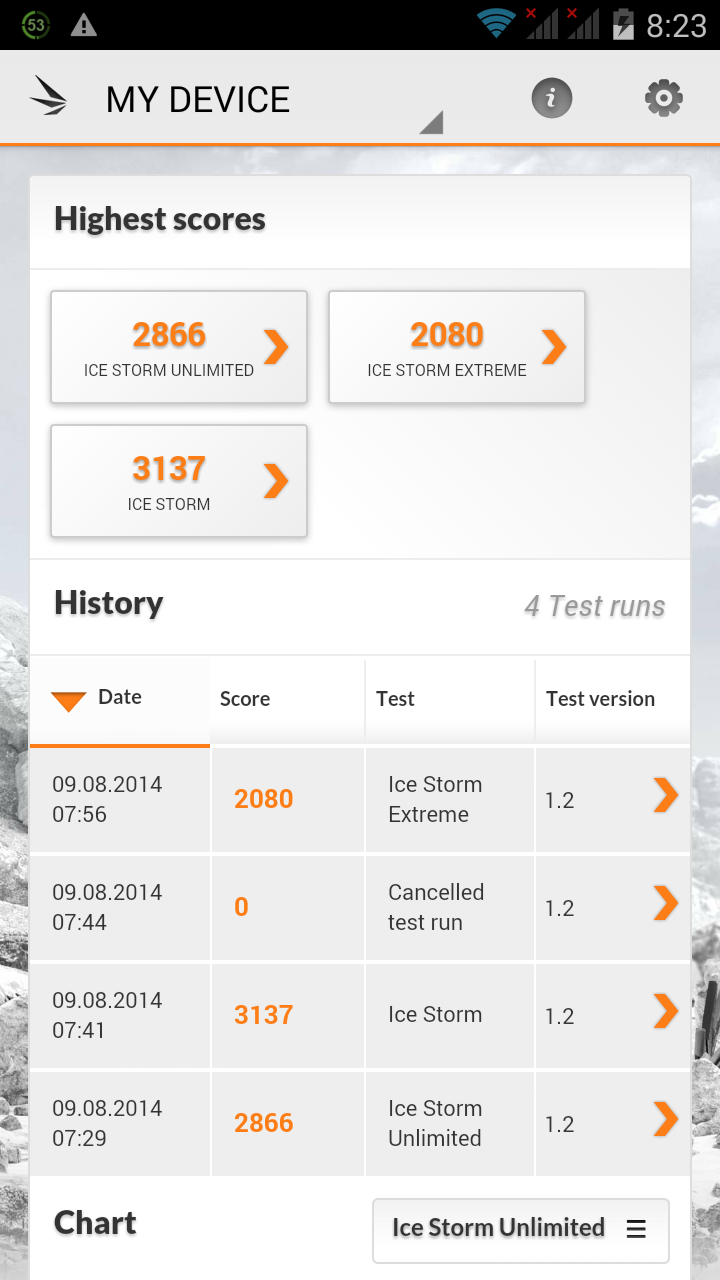Sort history by Test version column

600,699
